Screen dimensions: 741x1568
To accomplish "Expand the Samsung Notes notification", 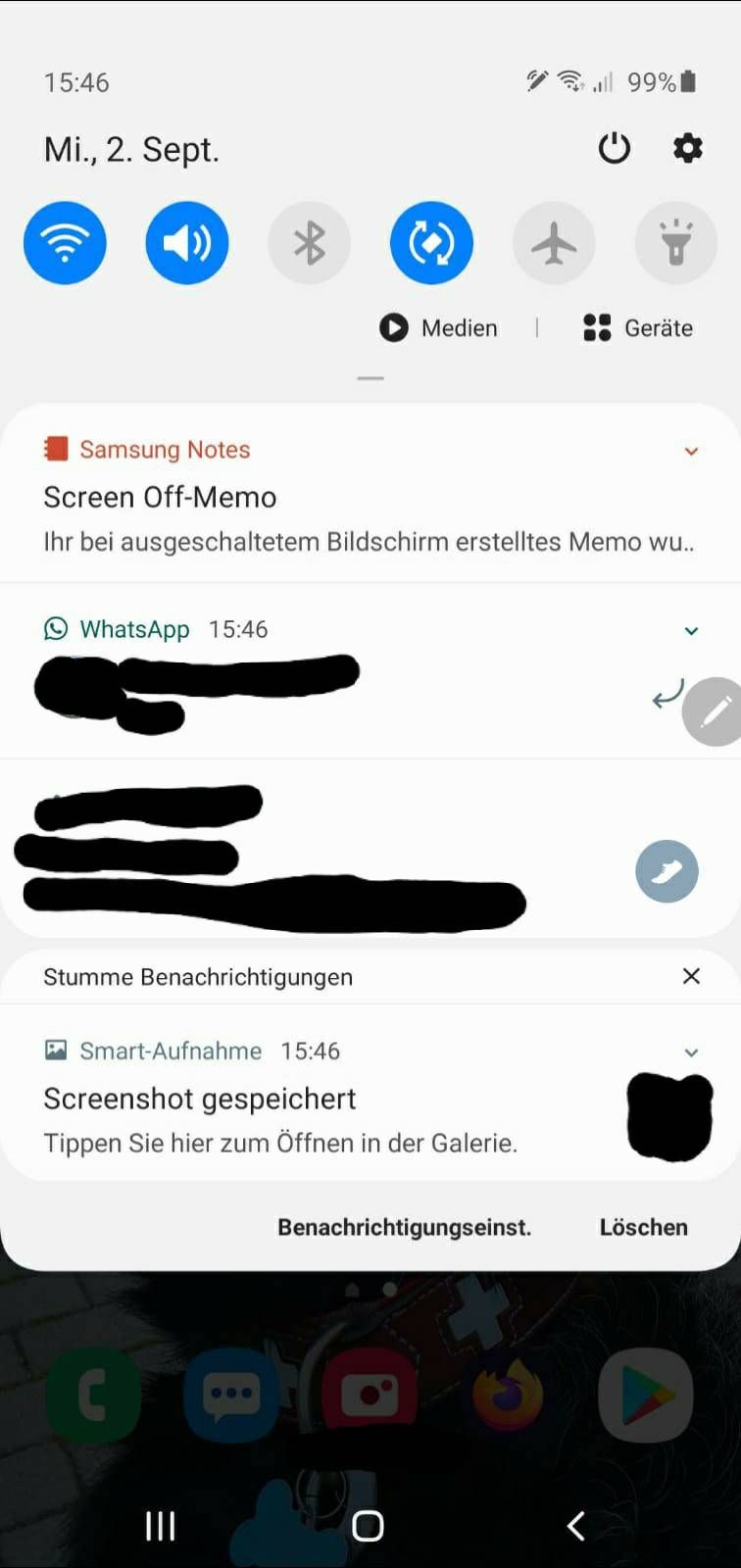I will pyautogui.click(x=691, y=451).
